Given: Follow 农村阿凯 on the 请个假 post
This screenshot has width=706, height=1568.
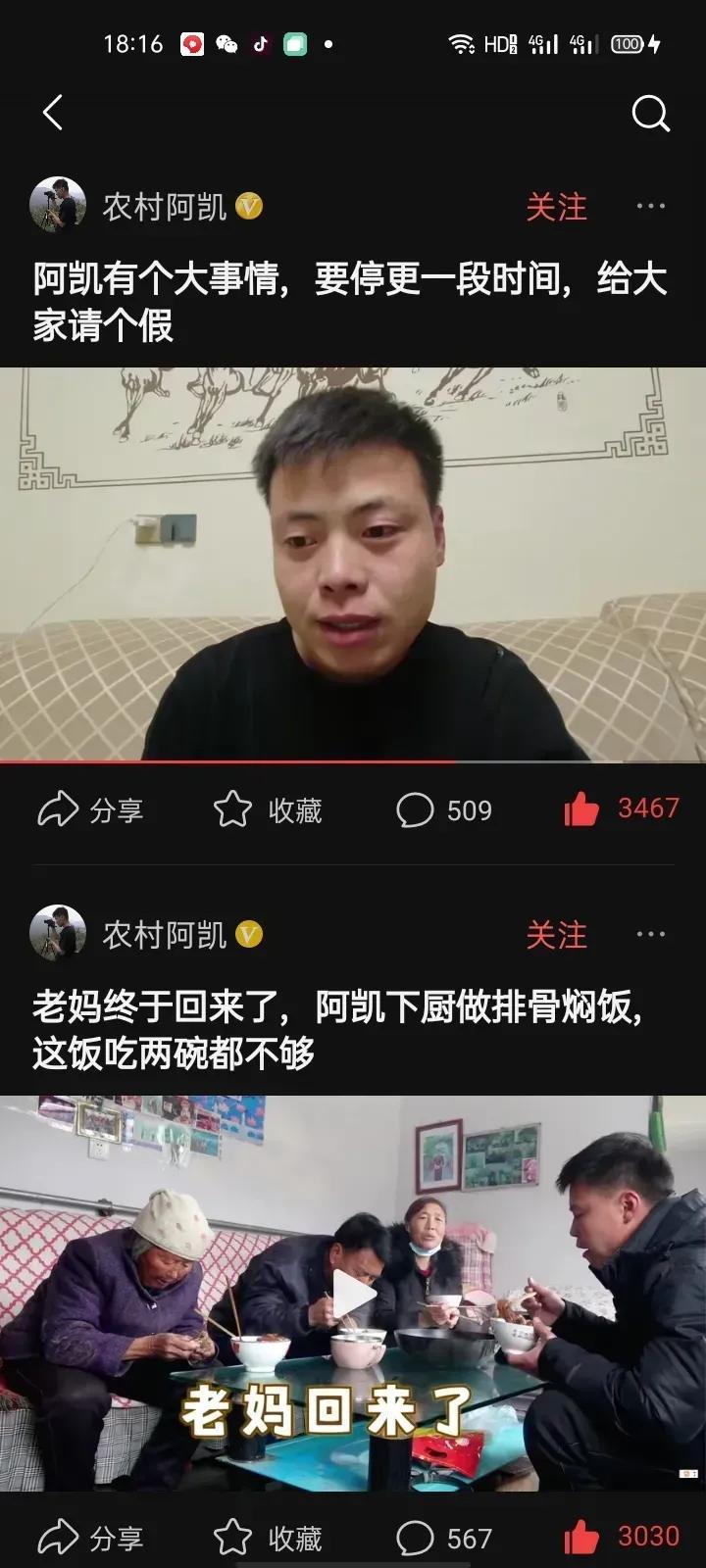Looking at the screenshot, I should pos(556,207).
